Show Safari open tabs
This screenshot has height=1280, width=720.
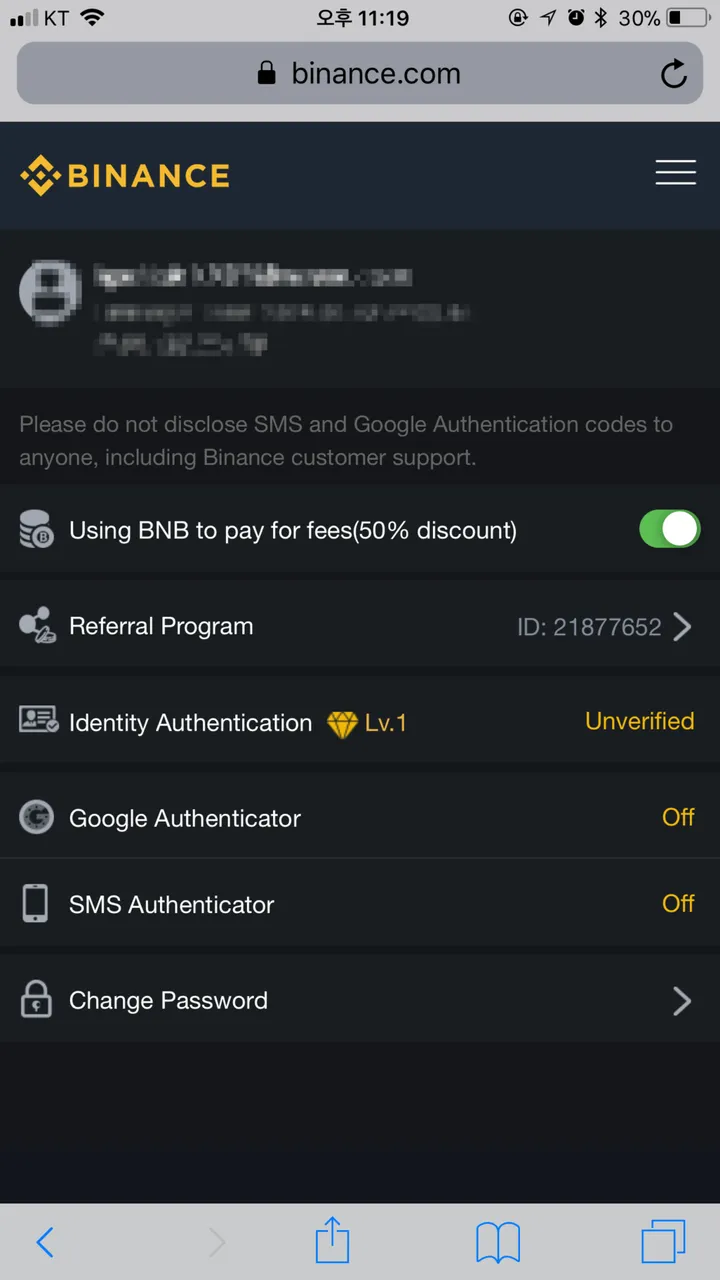pos(663,1242)
